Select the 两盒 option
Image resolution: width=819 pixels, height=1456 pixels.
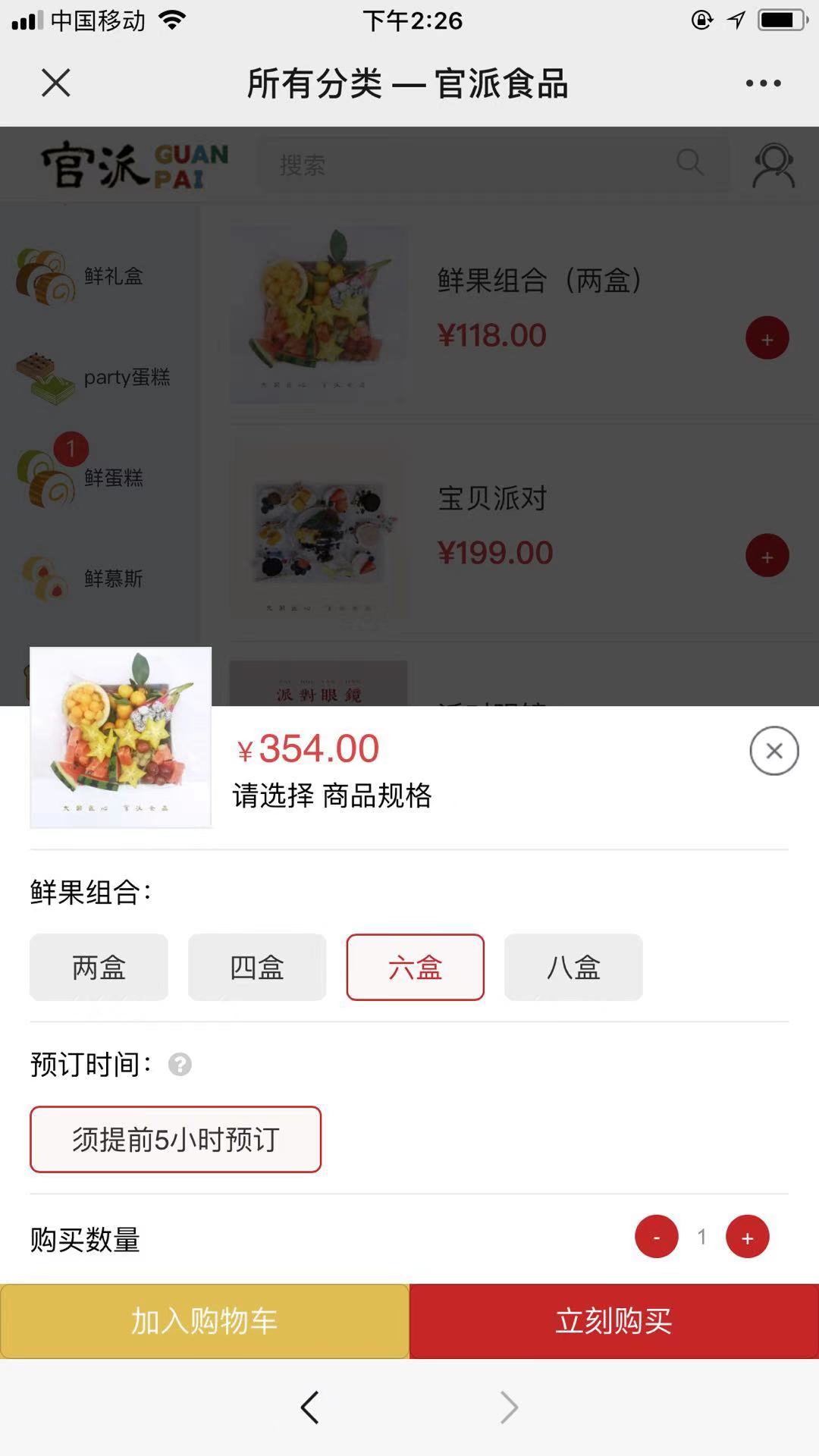(99, 968)
